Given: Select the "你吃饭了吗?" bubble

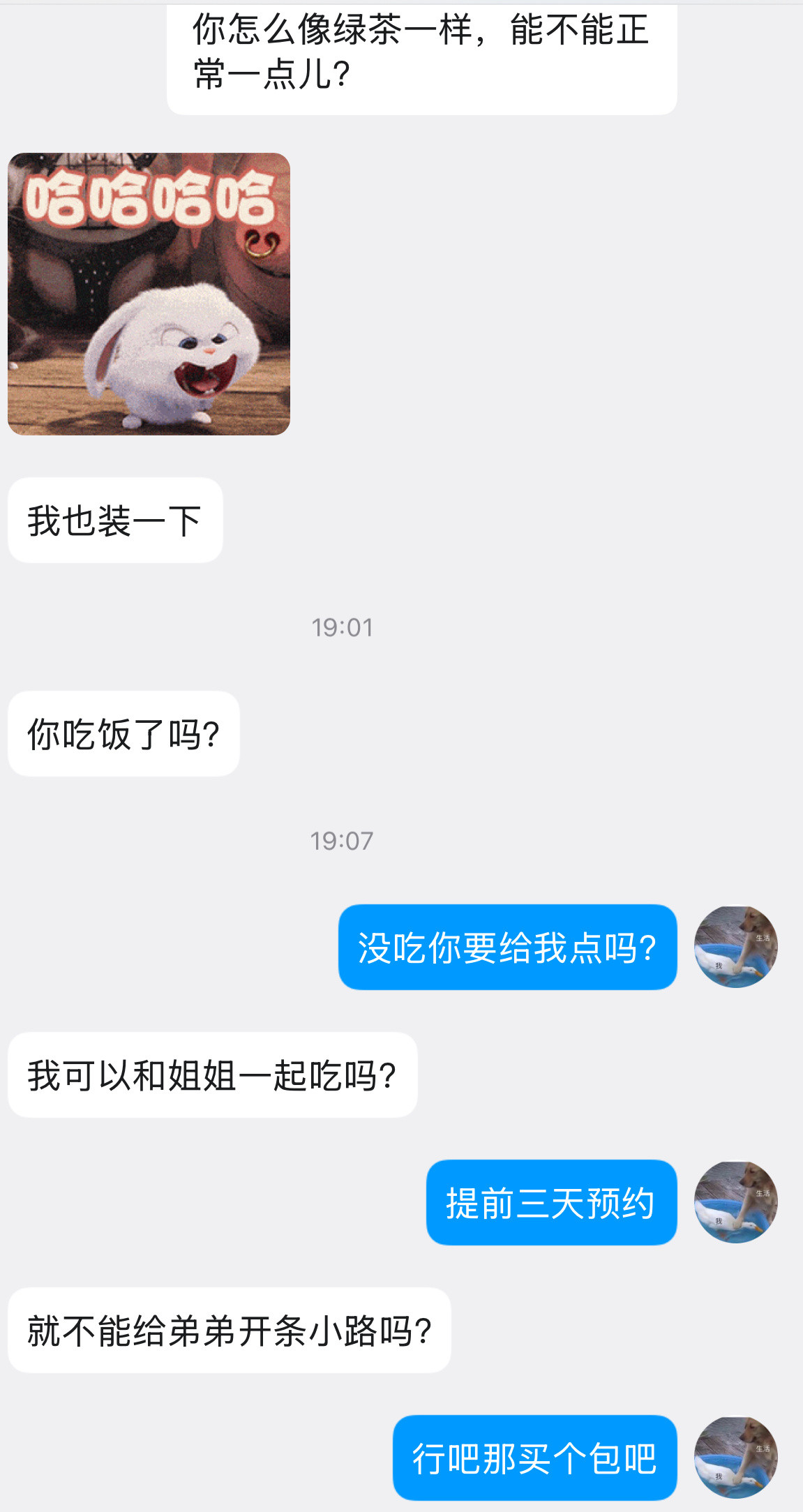Looking at the screenshot, I should coord(123,732).
